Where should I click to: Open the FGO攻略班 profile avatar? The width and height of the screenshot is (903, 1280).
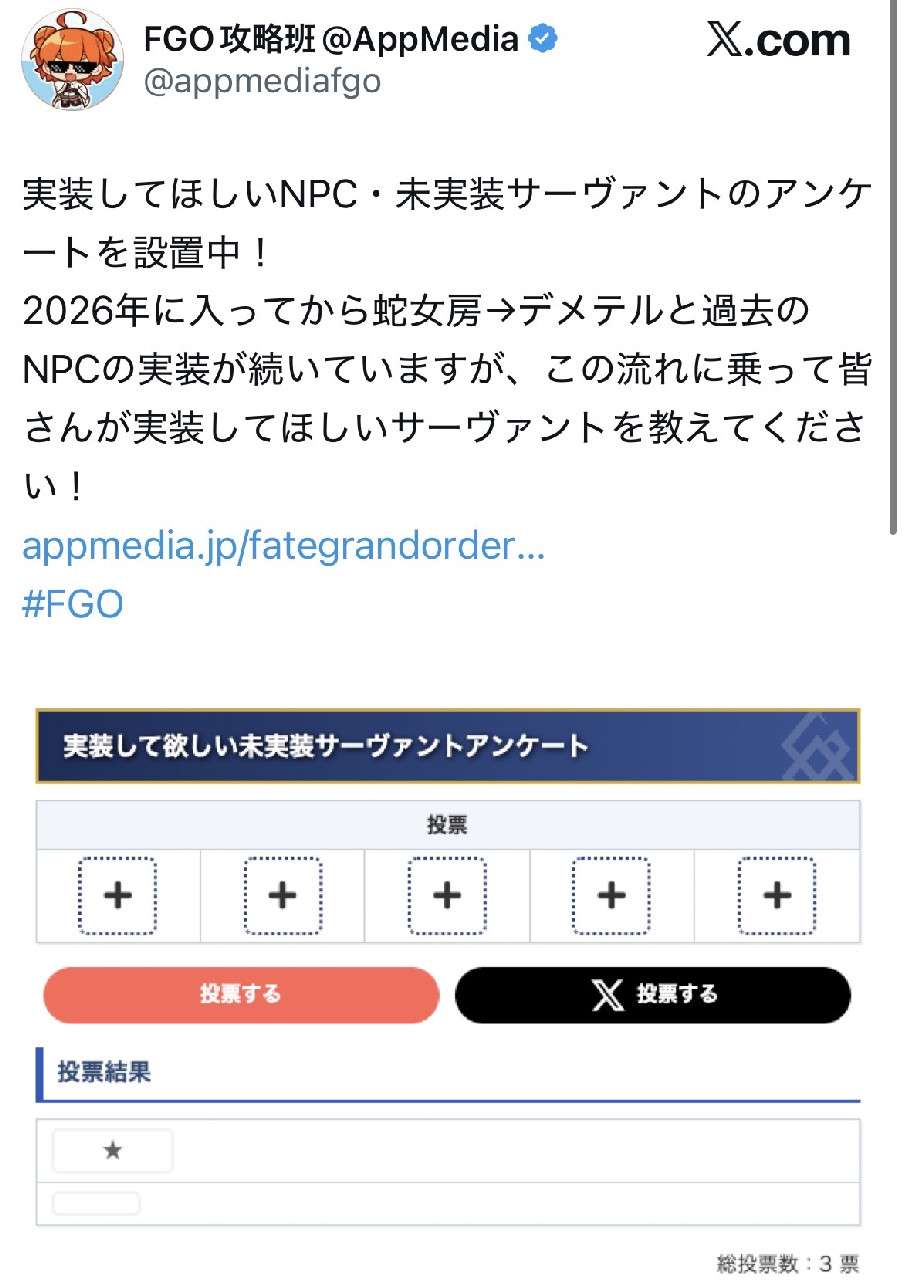point(66,60)
